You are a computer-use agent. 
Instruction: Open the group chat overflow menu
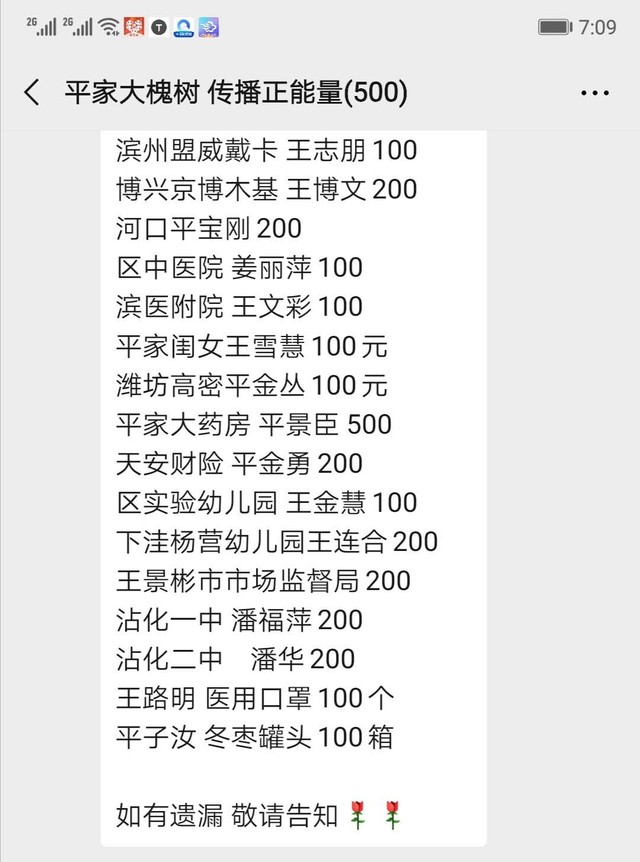594,93
